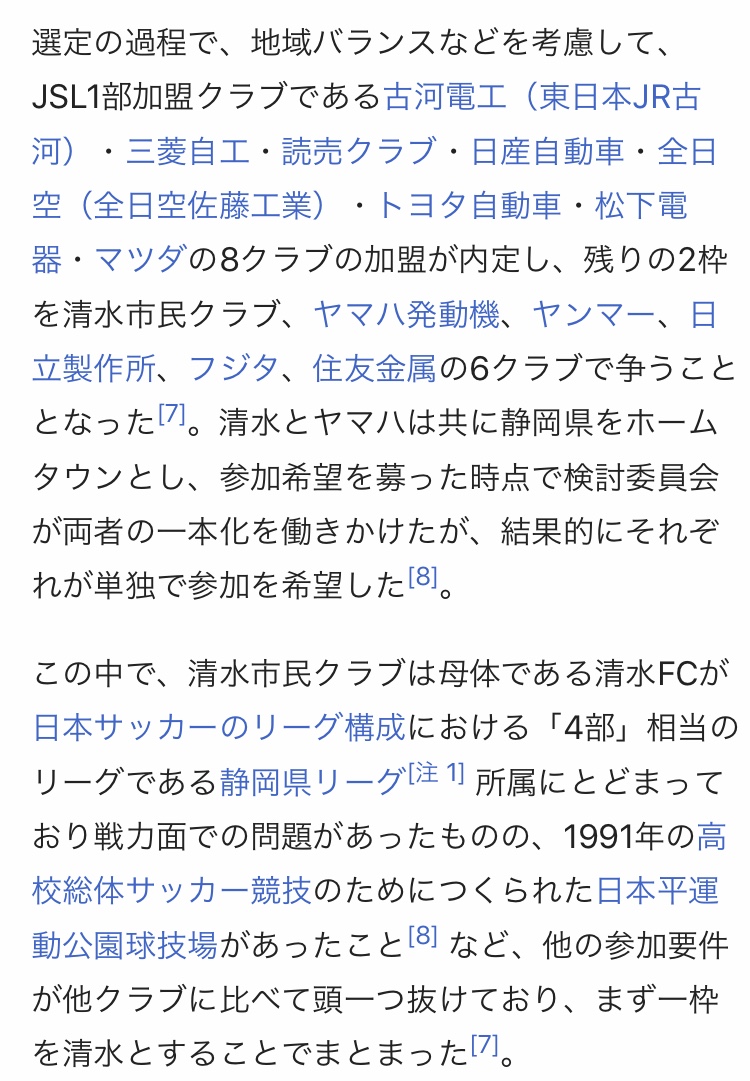This screenshot has height=1081, width=750.
Task: Open 高校総体サッカー競技 link
Action: pos(172,889)
